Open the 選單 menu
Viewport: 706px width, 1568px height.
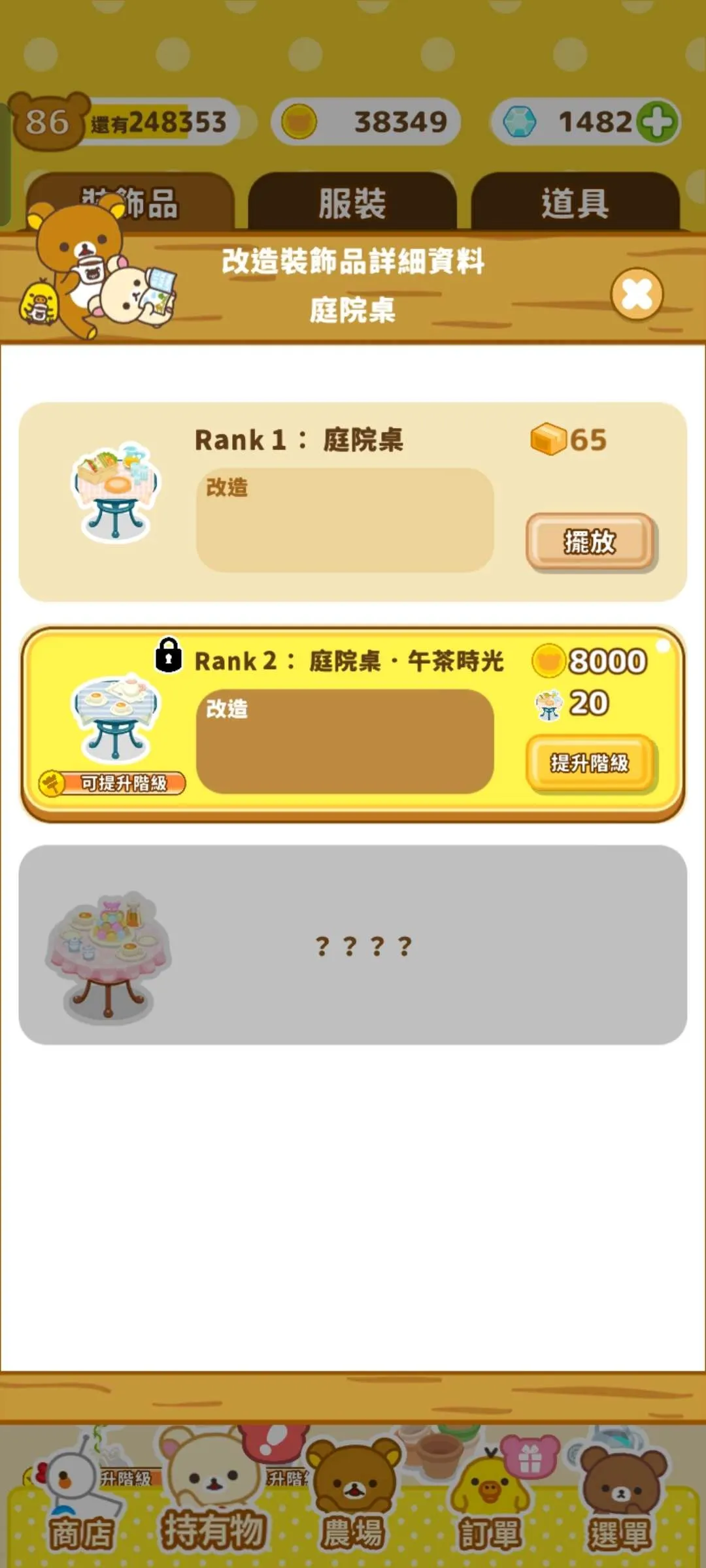620,1516
